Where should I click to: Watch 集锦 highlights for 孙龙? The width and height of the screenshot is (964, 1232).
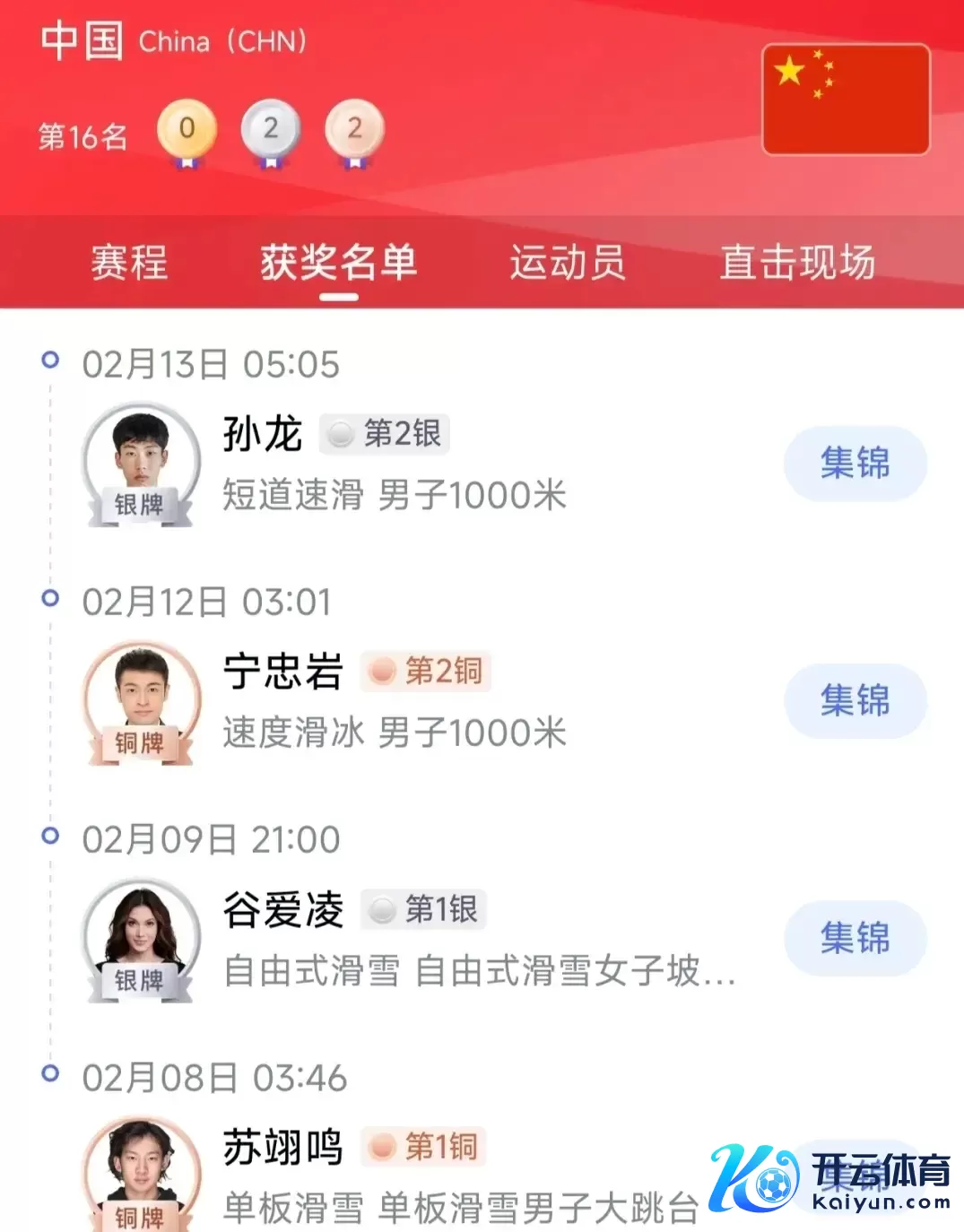coord(855,464)
